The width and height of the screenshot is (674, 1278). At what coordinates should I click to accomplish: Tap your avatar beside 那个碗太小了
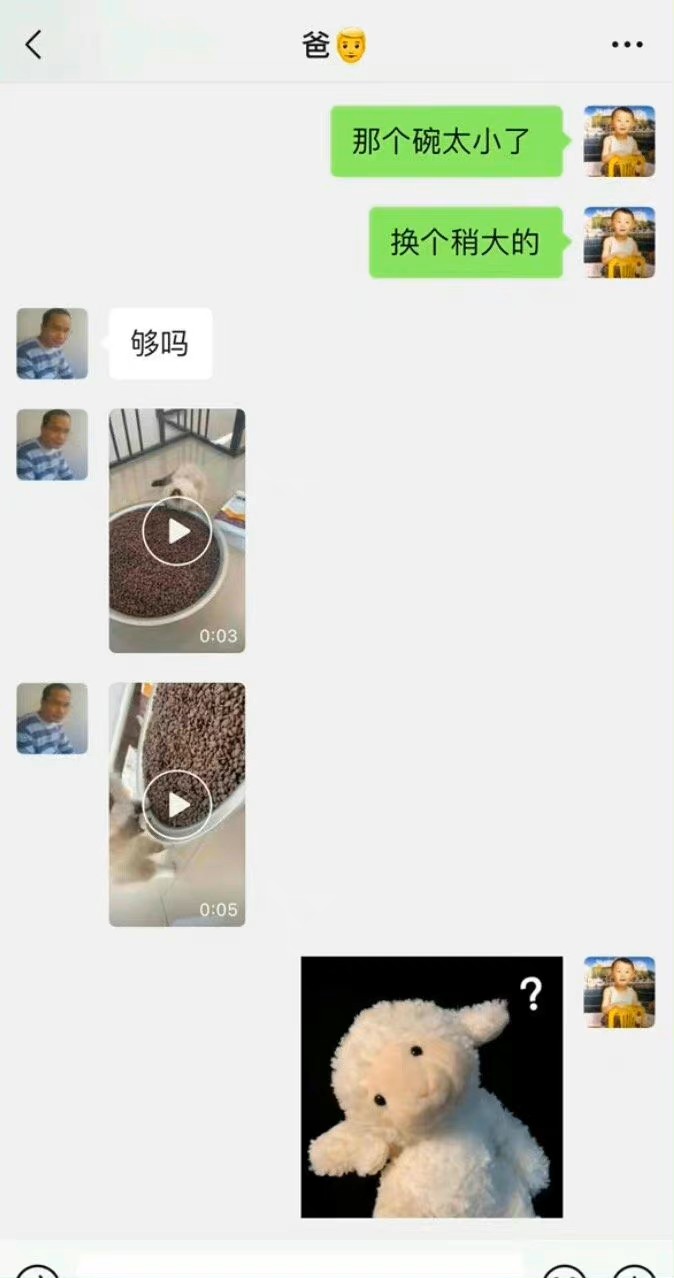click(x=619, y=141)
